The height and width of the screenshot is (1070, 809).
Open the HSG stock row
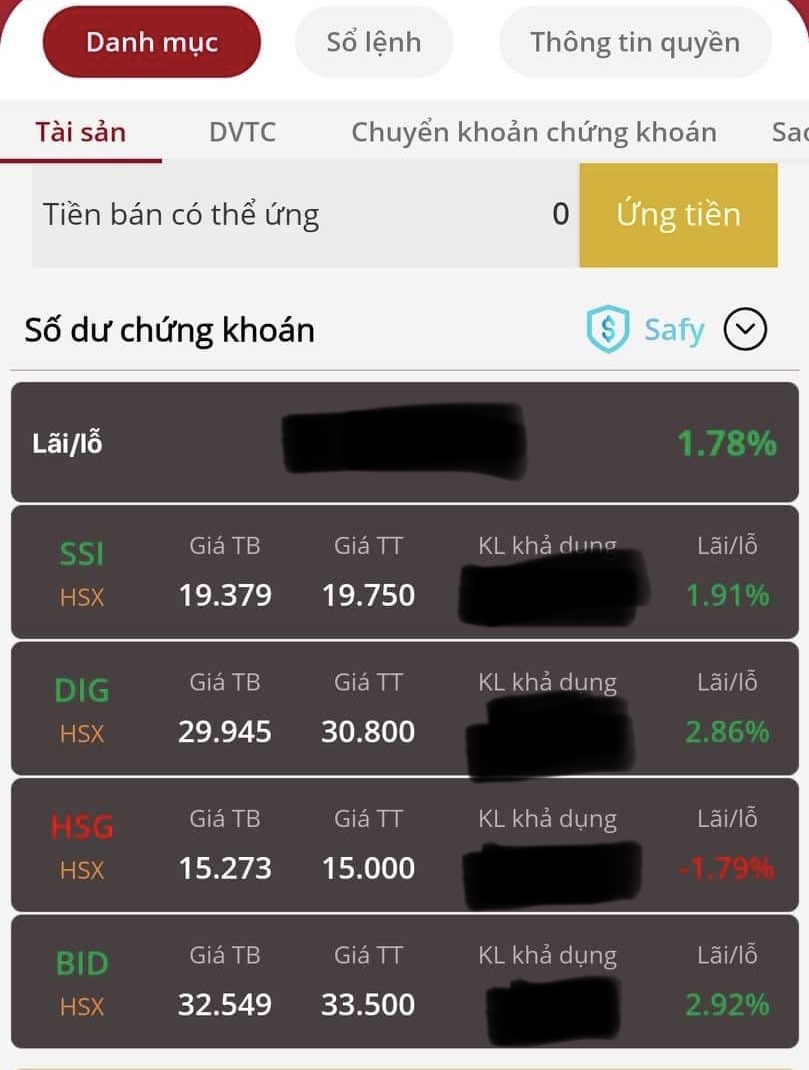click(x=82, y=846)
